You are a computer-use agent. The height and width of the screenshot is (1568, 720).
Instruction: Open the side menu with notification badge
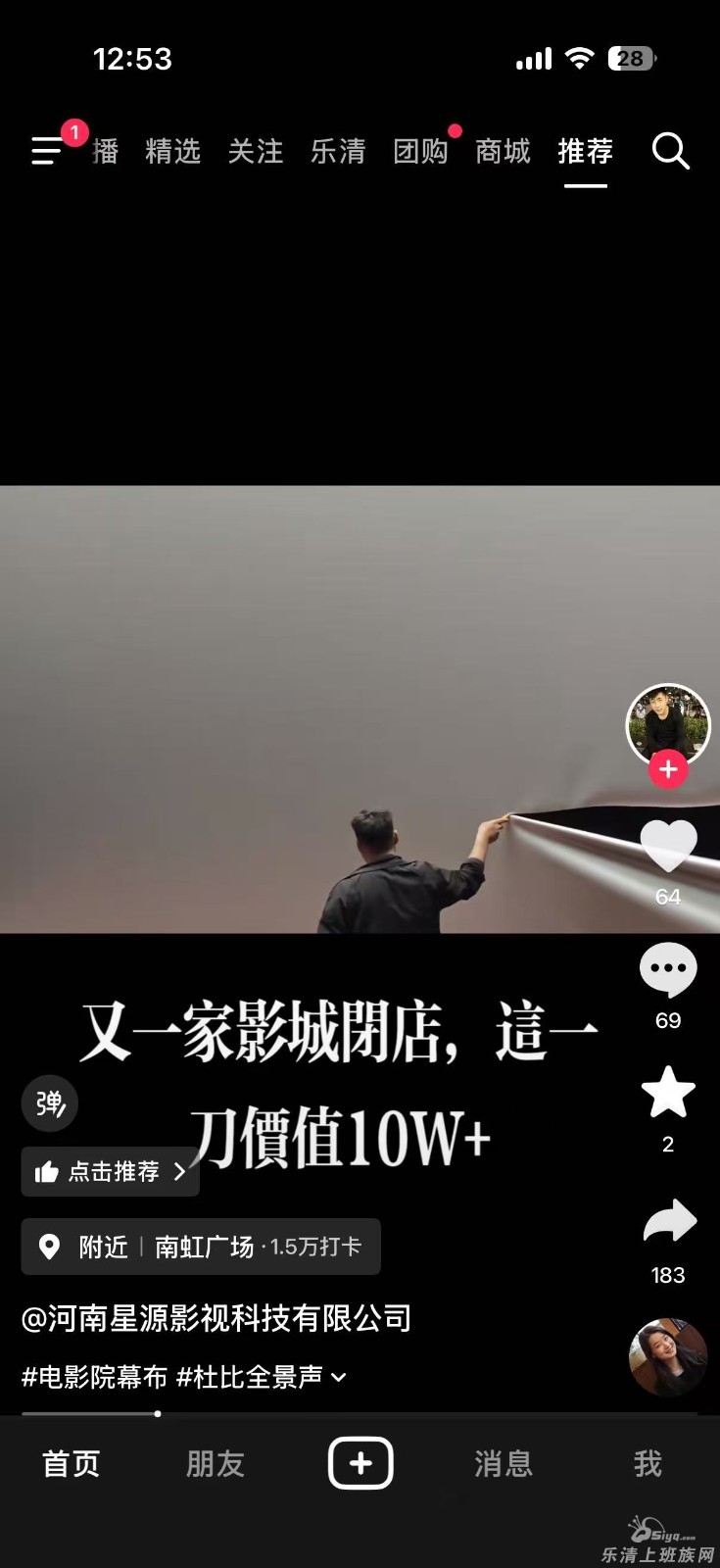pos(48,151)
